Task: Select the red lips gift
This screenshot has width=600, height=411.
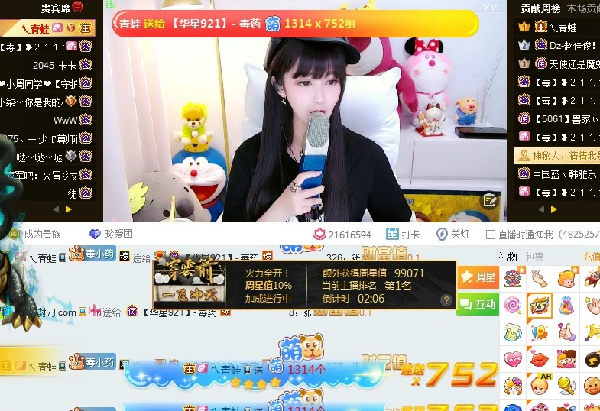Action: 539,358
